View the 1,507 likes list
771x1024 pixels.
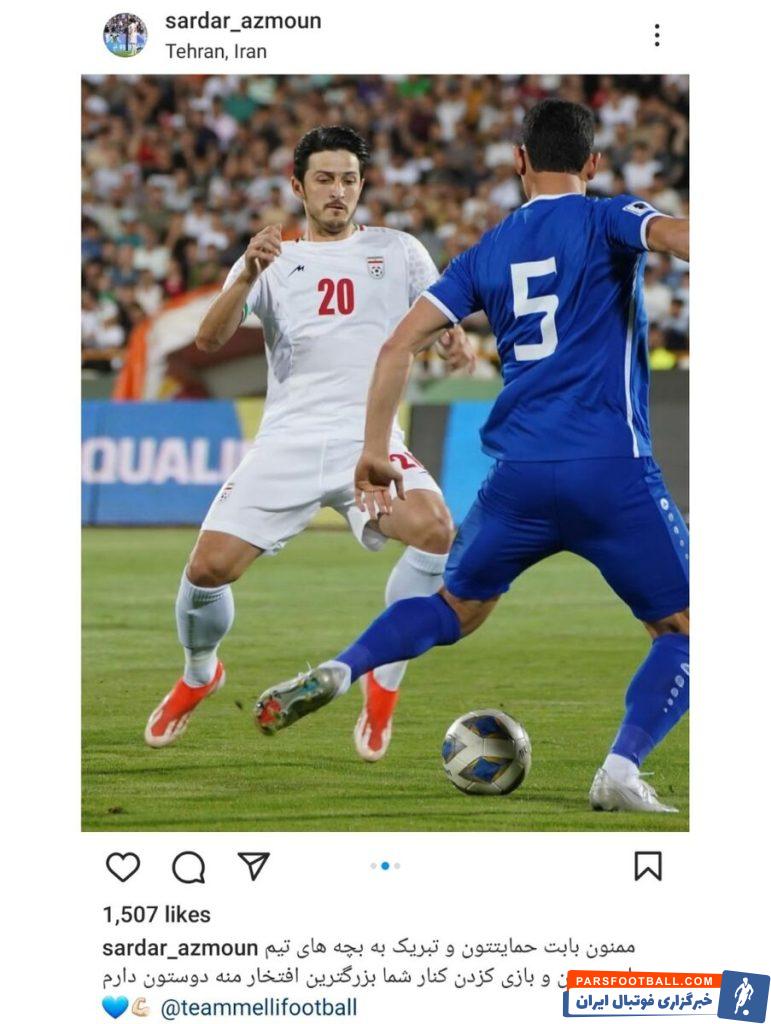pyautogui.click(x=156, y=914)
